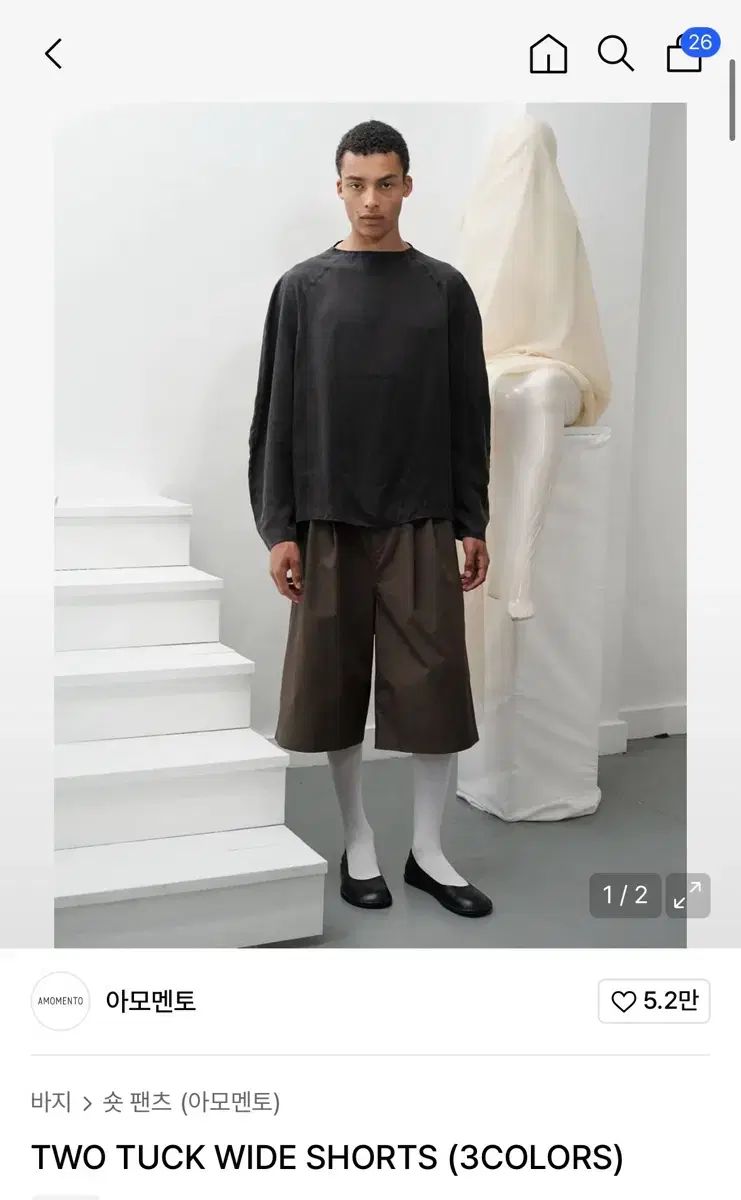The width and height of the screenshot is (741, 1200).
Task: Go back using the top-left arrow
Action: tap(54, 54)
